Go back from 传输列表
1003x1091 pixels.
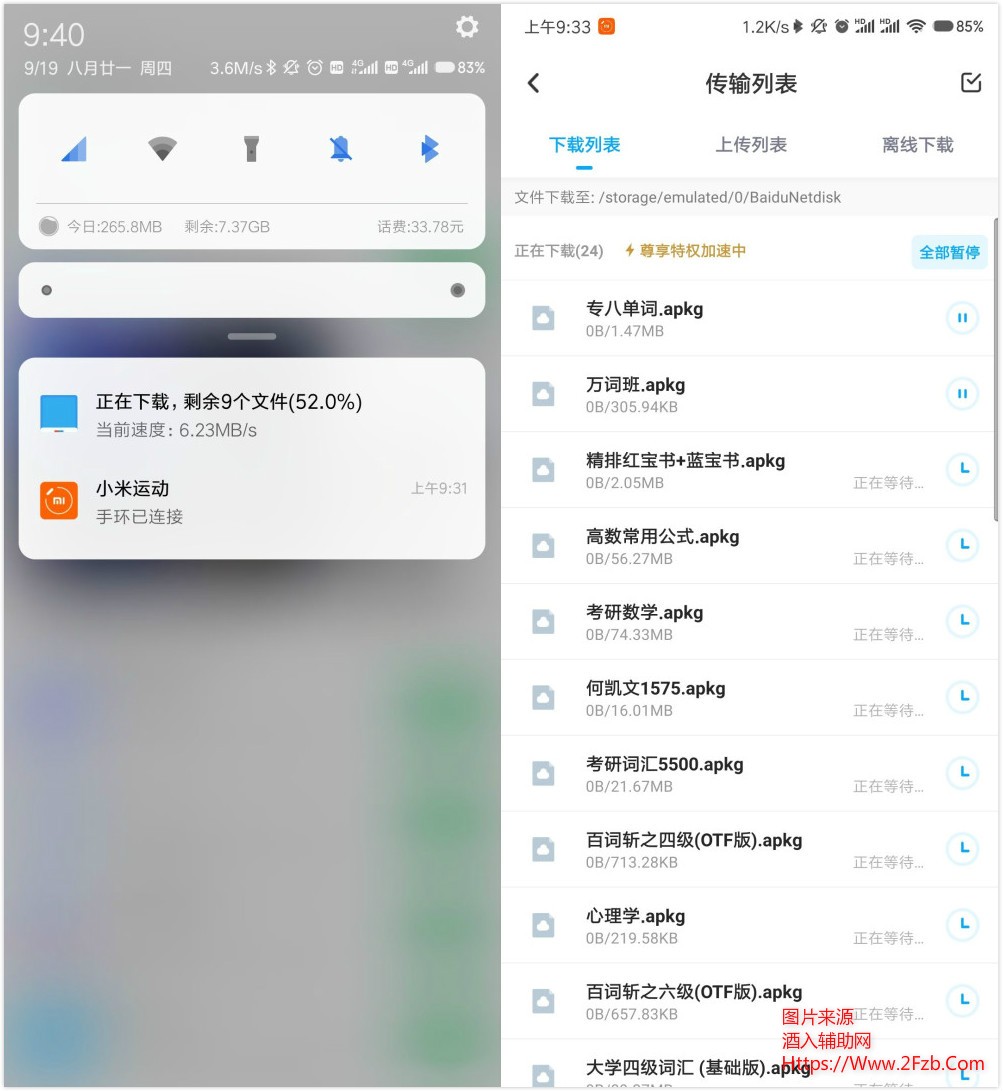pos(534,83)
